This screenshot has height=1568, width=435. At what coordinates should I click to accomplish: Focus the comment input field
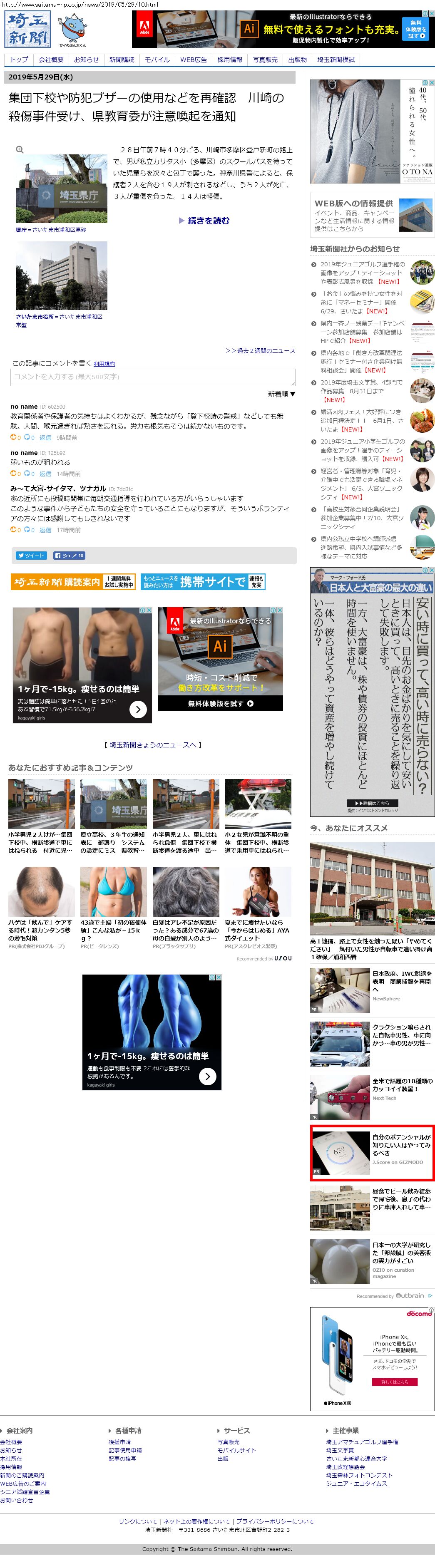coord(153,377)
